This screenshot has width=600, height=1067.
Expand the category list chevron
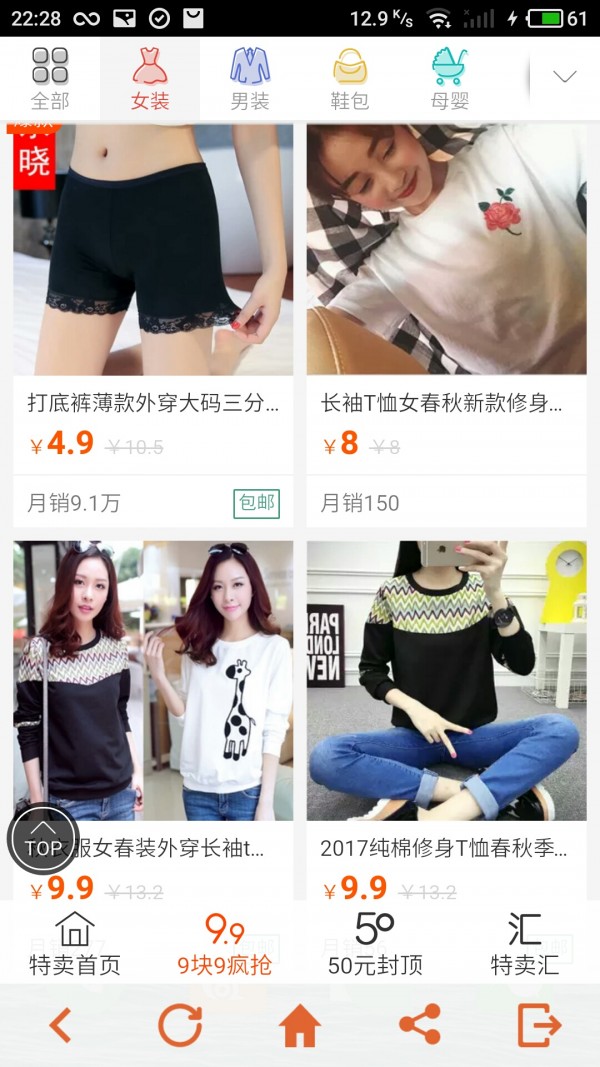click(565, 77)
